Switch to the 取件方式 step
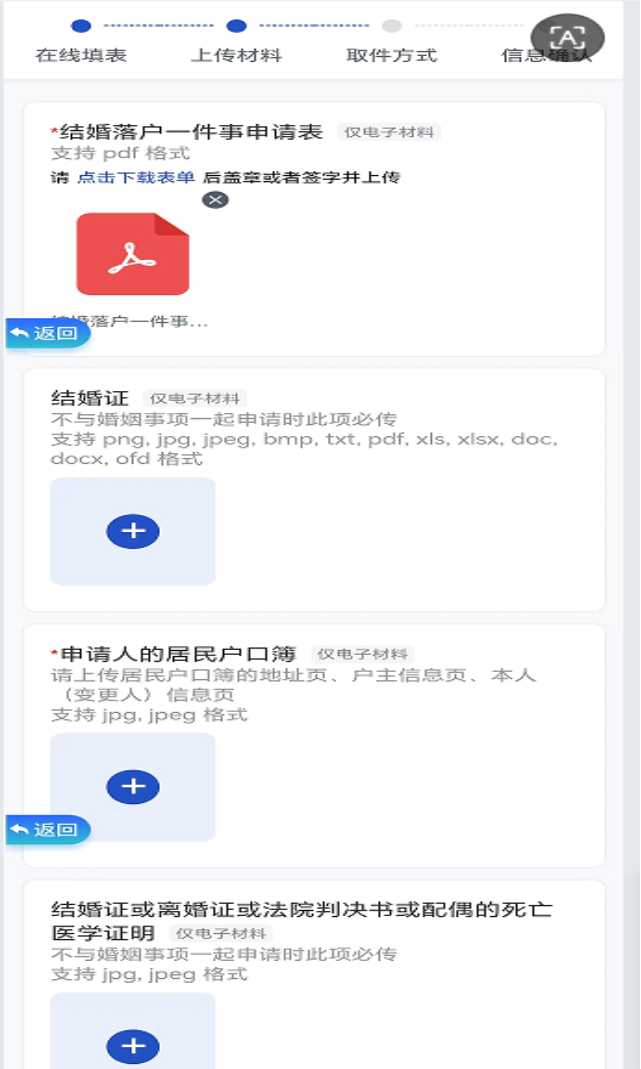 click(391, 55)
